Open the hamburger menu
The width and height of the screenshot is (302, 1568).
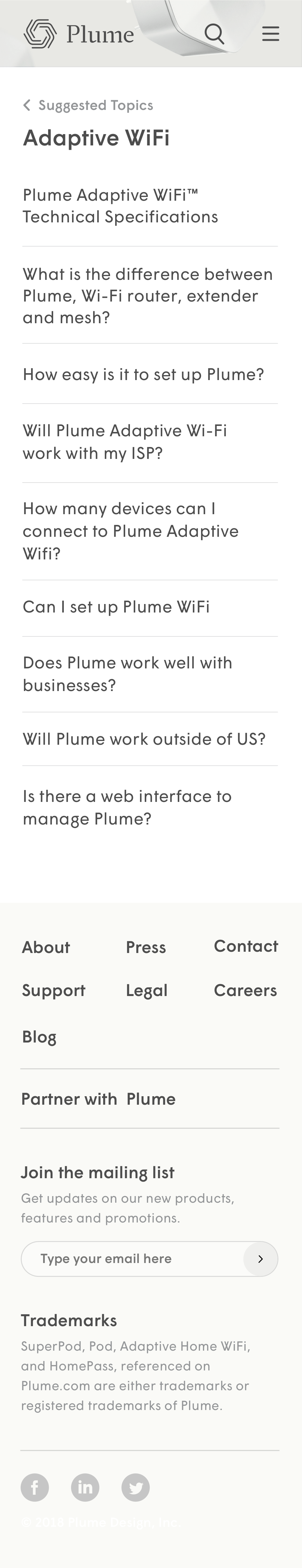click(x=270, y=34)
